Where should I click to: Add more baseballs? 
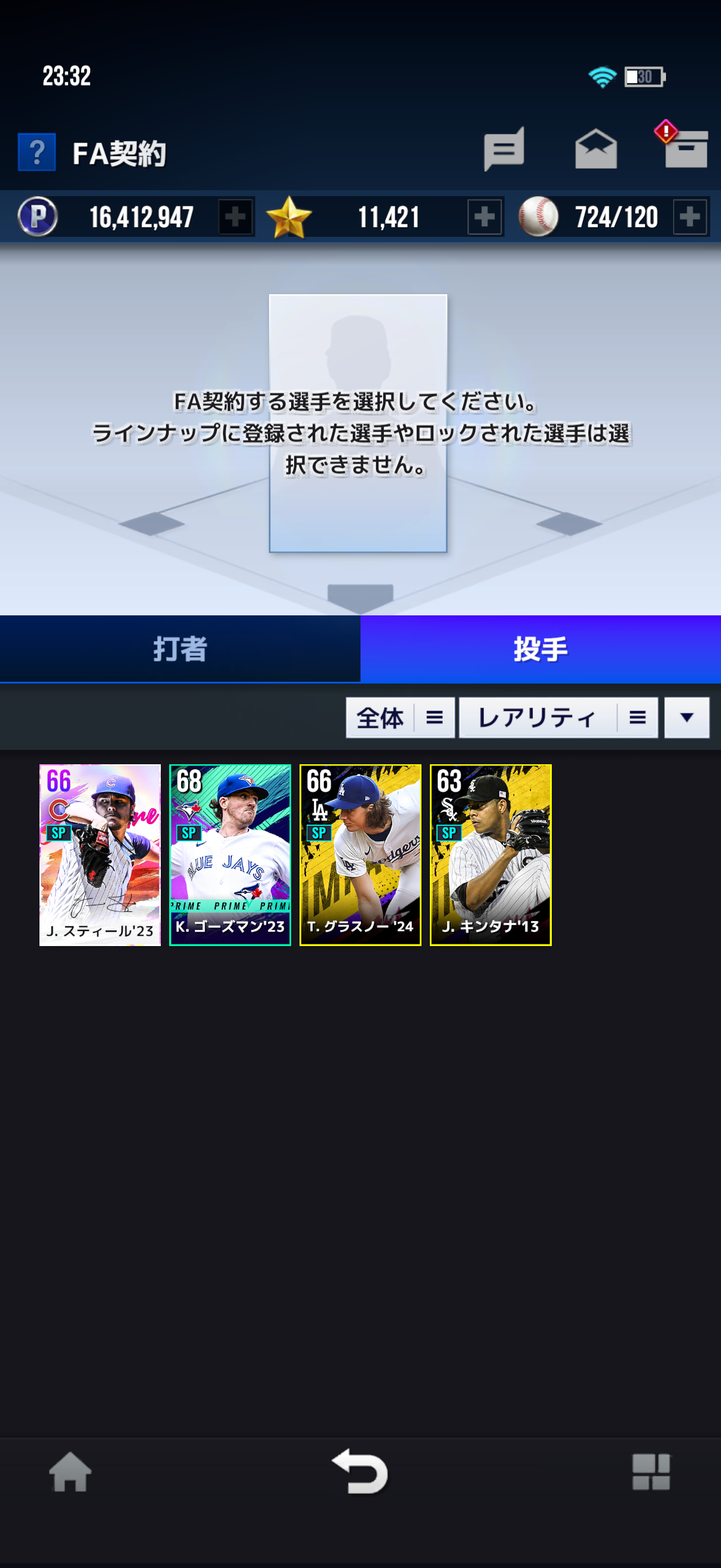pyautogui.click(x=690, y=216)
